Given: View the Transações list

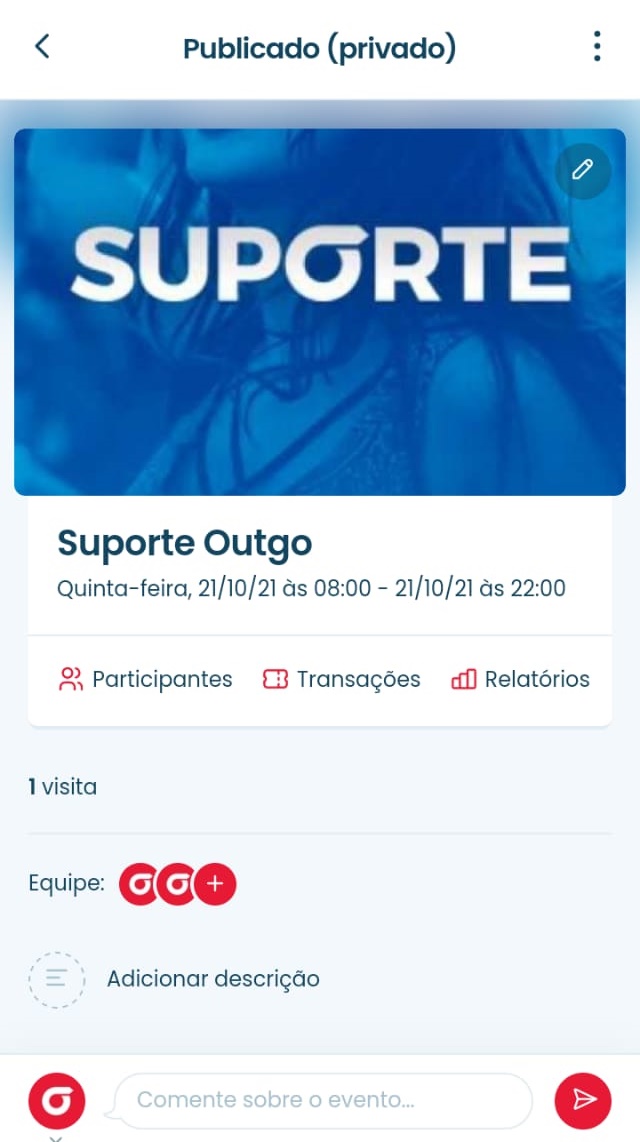Looking at the screenshot, I should [x=341, y=680].
